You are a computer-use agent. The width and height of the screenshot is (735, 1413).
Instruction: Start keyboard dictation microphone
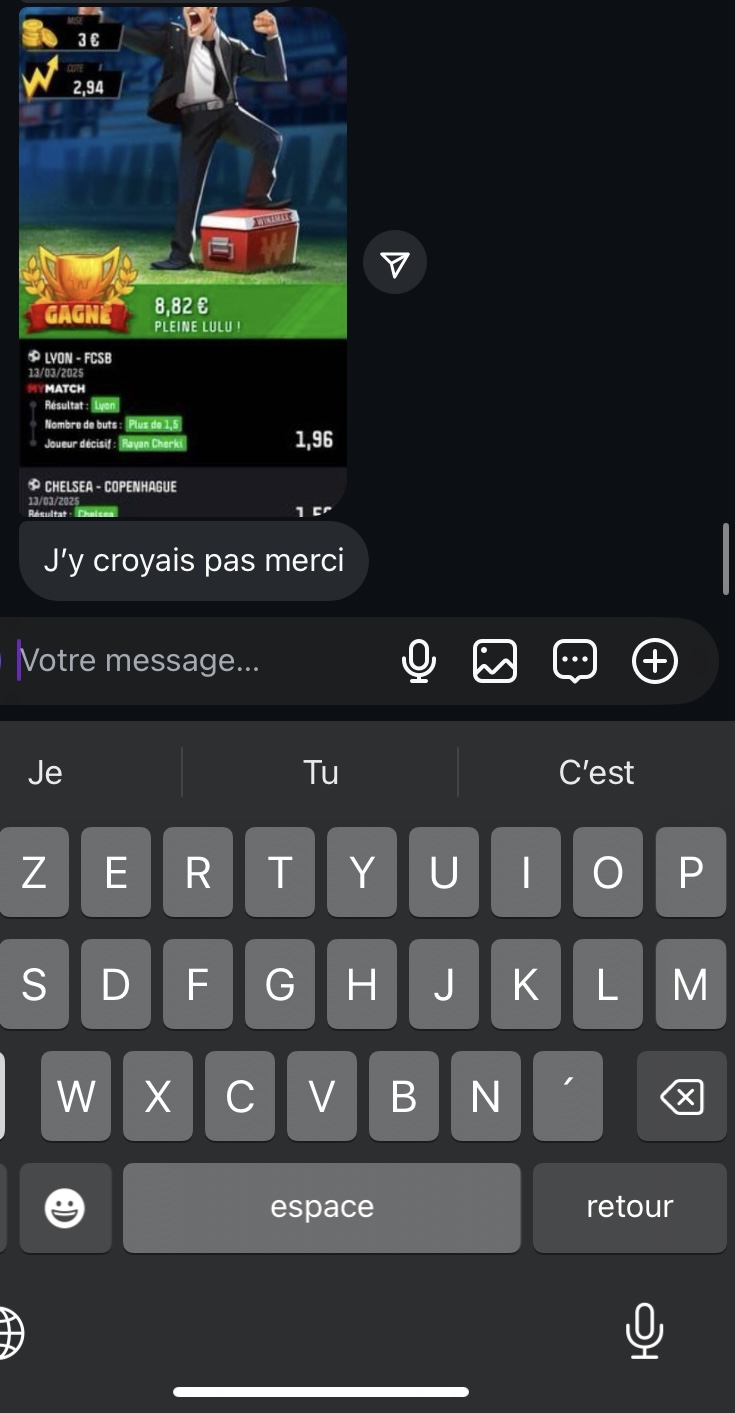(x=644, y=1332)
